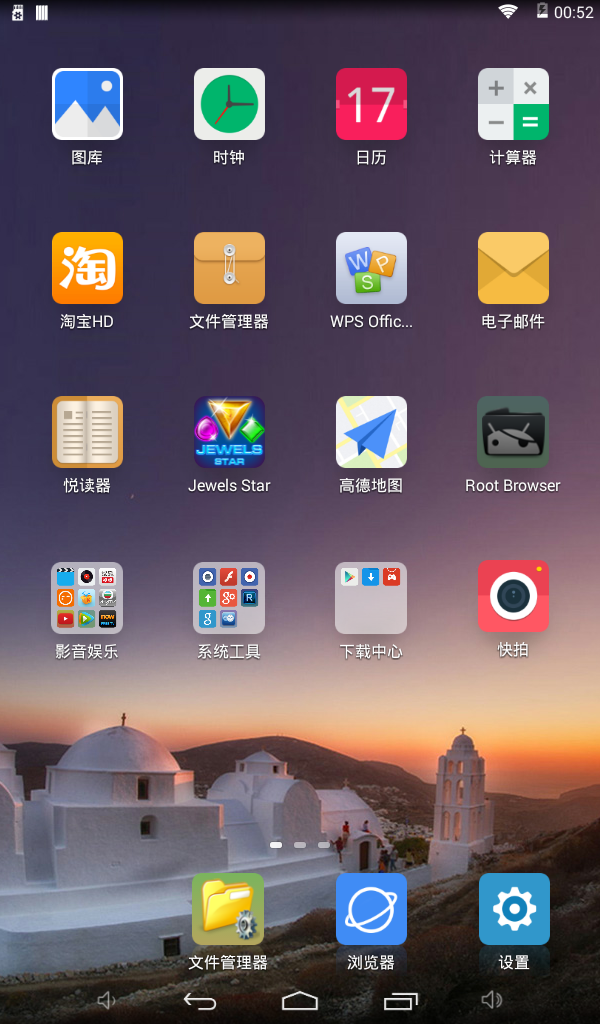Screen dimensions: 600x1024
Task: Tap the recent apps button
Action: point(401,1000)
